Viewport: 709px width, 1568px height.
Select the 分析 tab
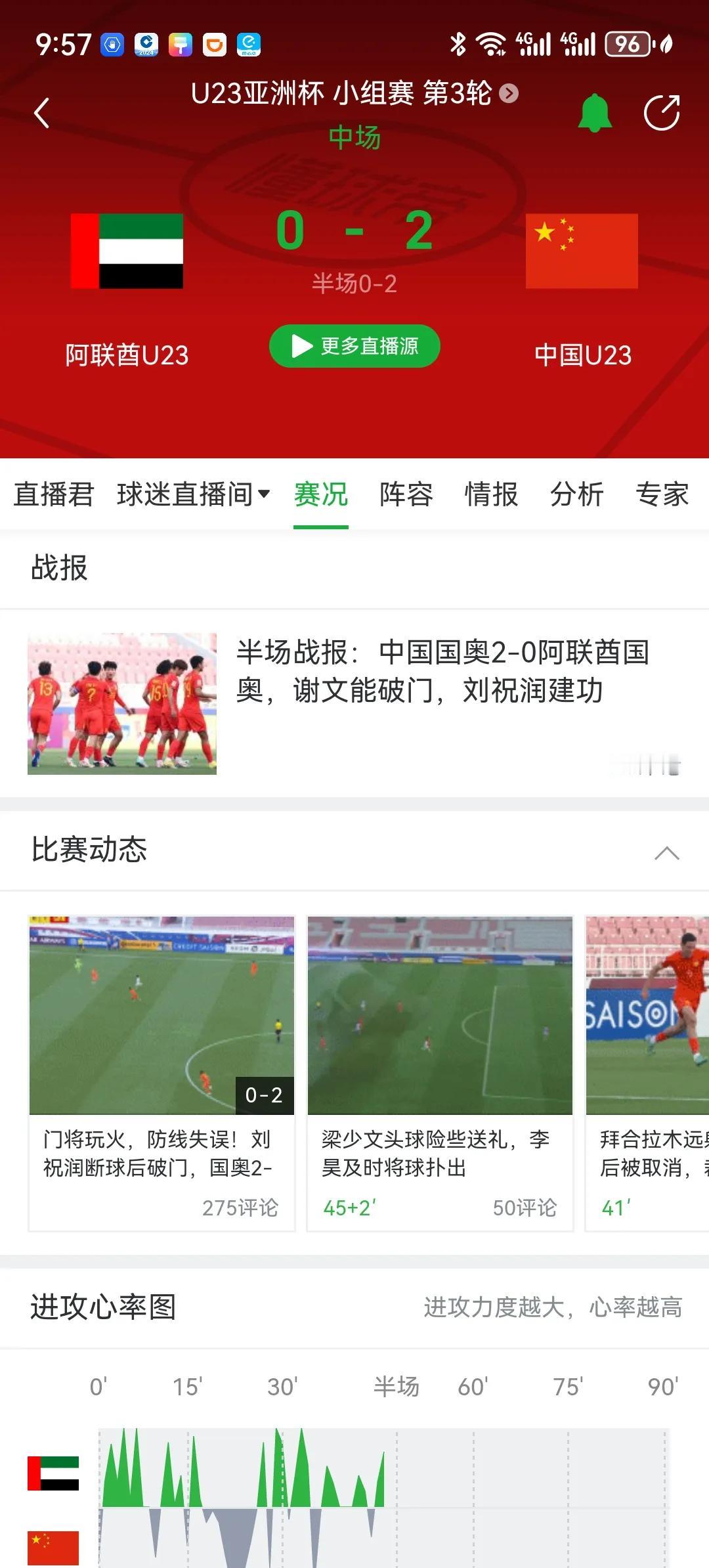[576, 495]
